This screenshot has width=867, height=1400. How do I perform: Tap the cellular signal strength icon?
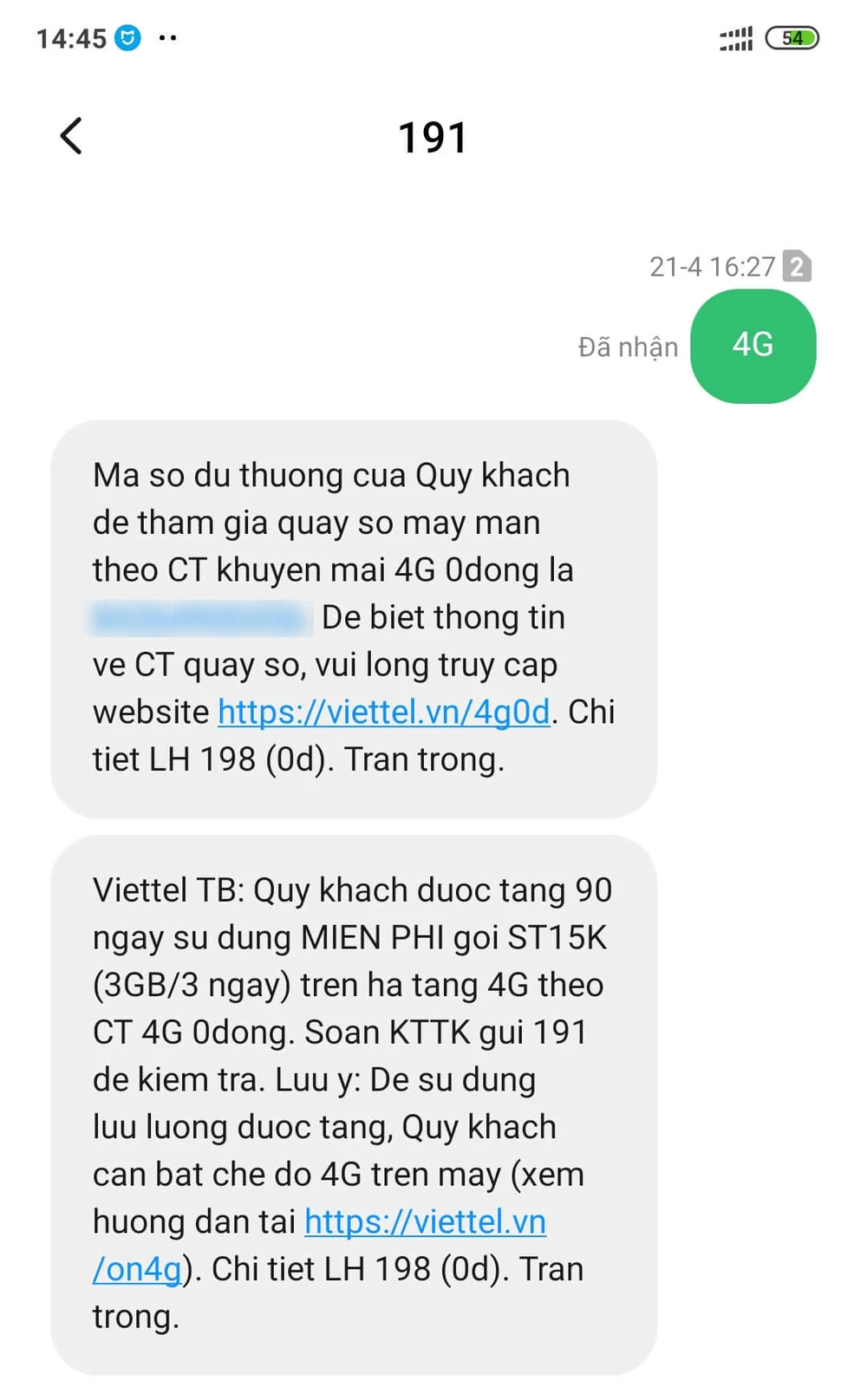tap(735, 37)
